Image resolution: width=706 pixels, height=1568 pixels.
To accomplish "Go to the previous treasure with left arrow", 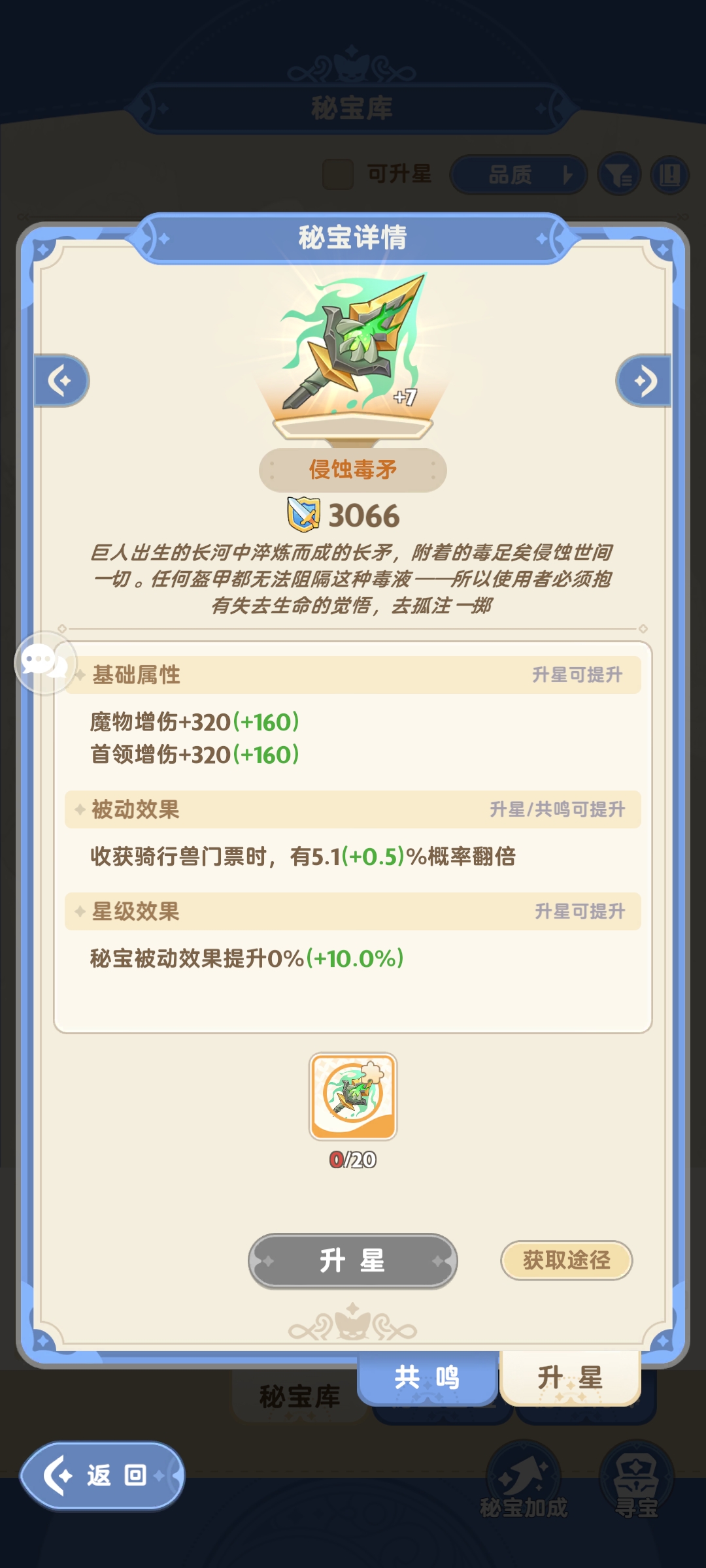I will coord(61,381).
